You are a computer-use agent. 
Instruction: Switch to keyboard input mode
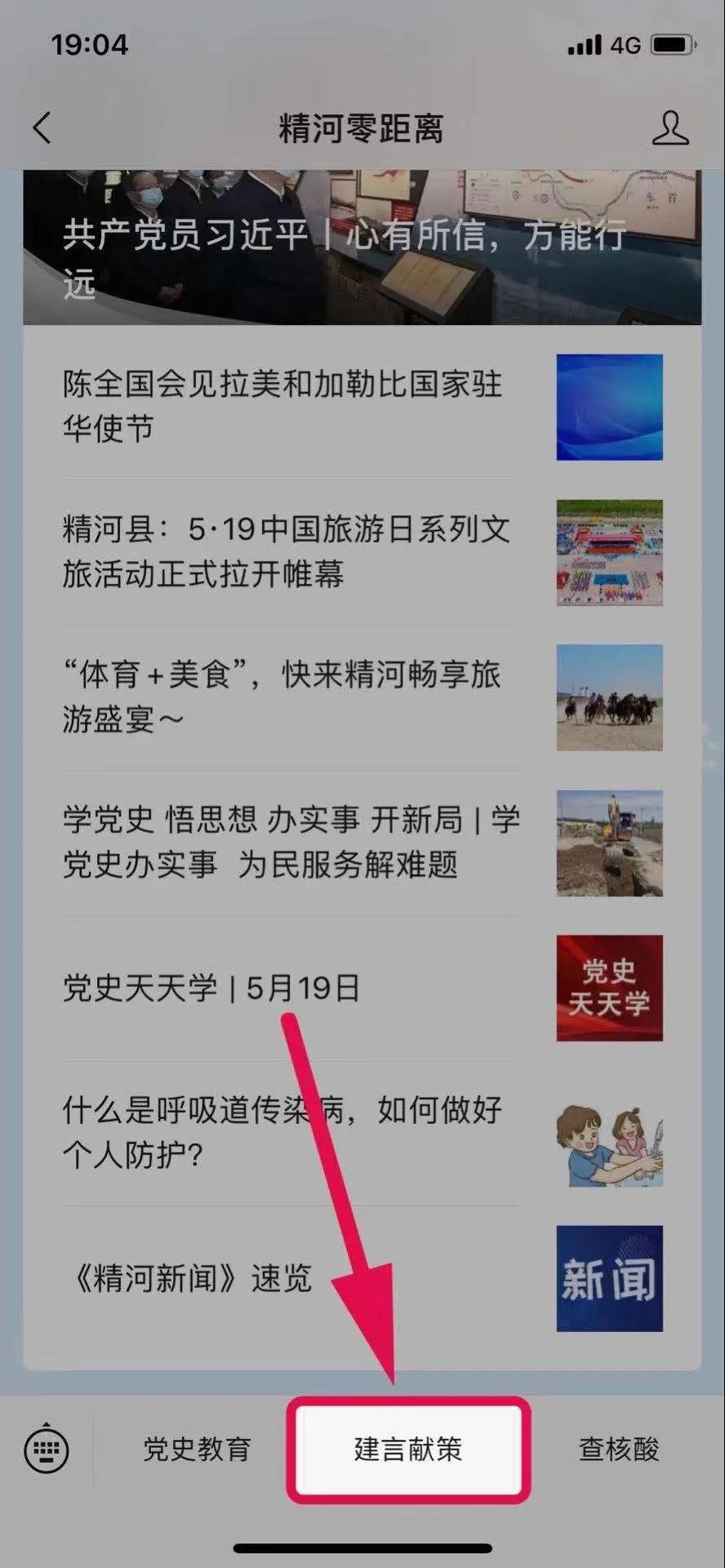(47, 1450)
